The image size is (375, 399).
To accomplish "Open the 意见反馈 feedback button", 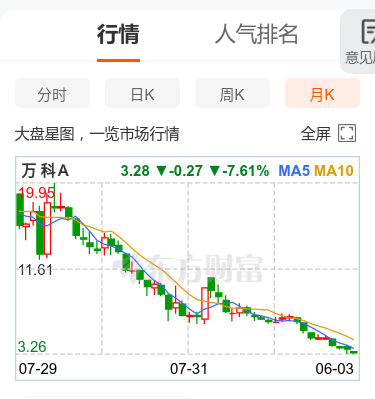I will click(x=359, y=42).
